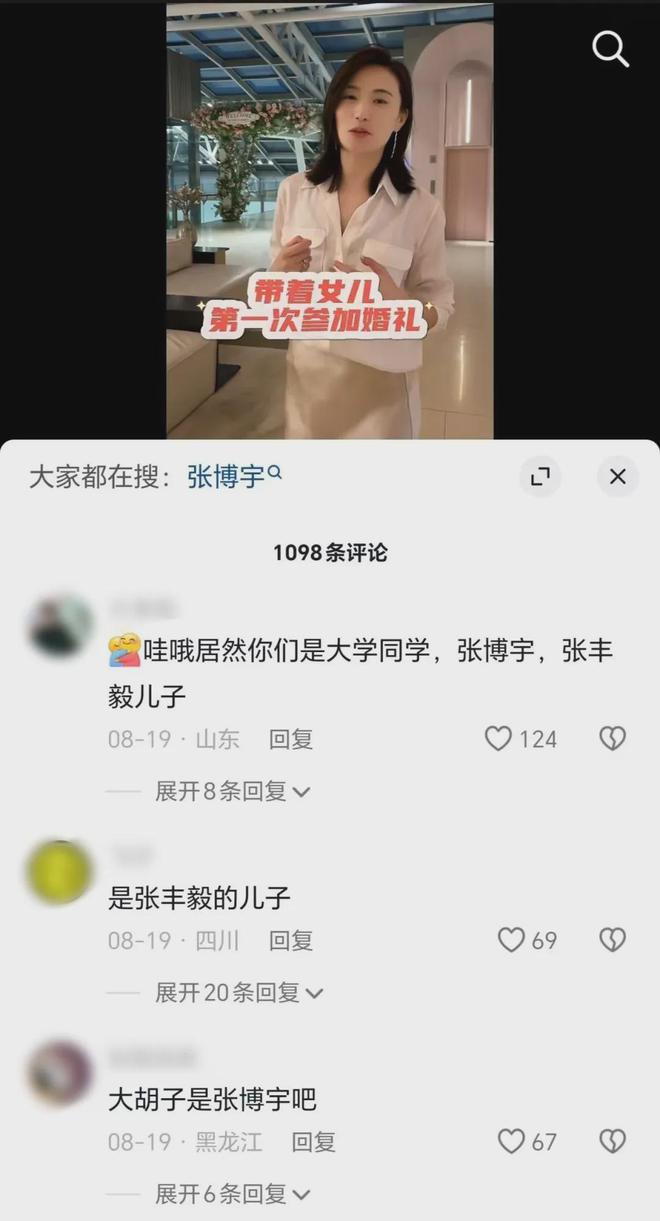This screenshot has height=1221, width=660.
Task: Expand the 6 replies under 黑龙江 comment
Action: (232, 1194)
